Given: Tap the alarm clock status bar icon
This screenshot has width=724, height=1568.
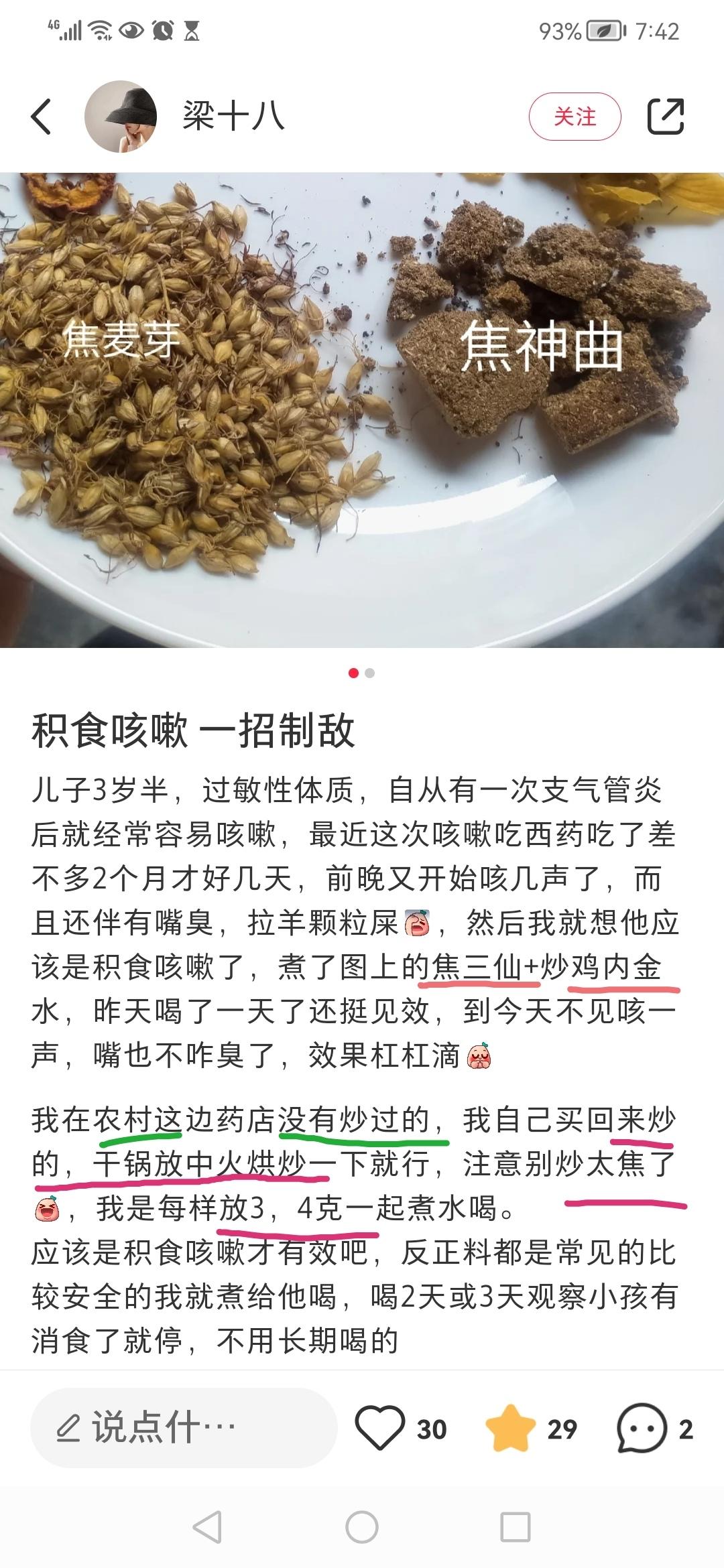Looking at the screenshot, I should [161, 29].
